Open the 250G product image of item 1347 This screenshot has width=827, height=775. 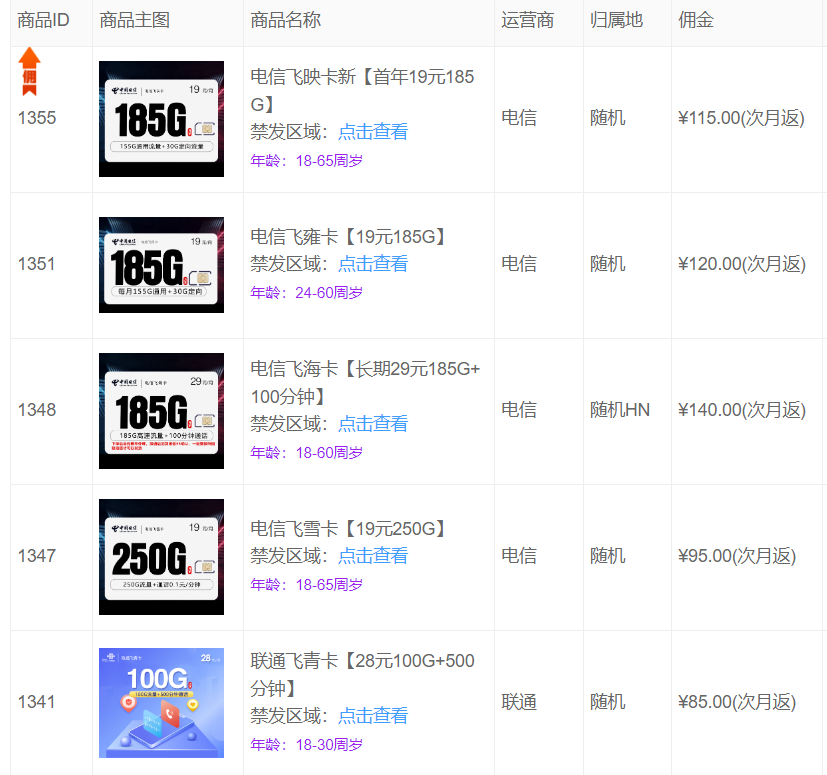(161, 557)
